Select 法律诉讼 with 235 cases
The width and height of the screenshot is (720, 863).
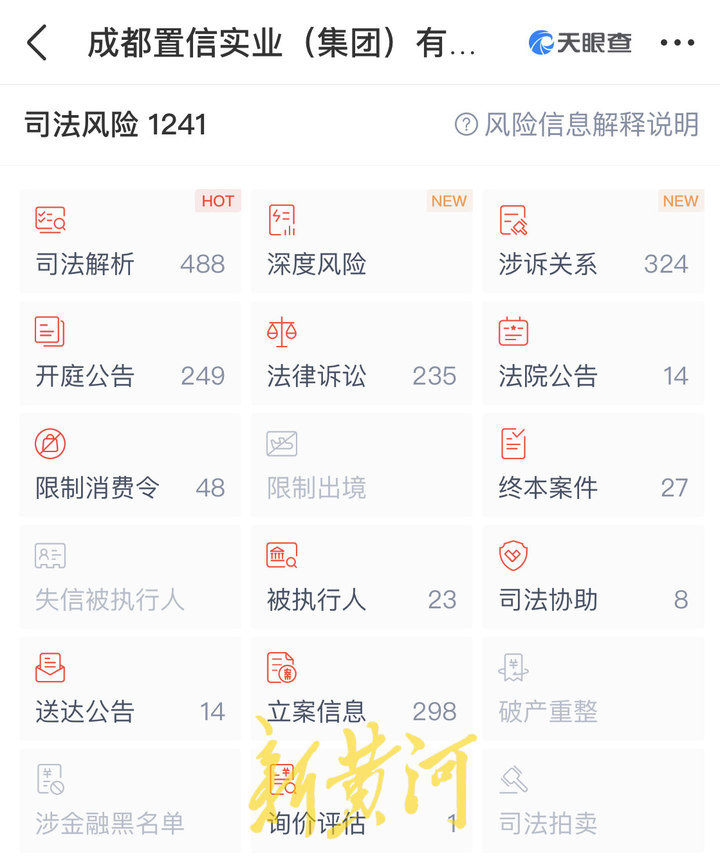coord(361,354)
